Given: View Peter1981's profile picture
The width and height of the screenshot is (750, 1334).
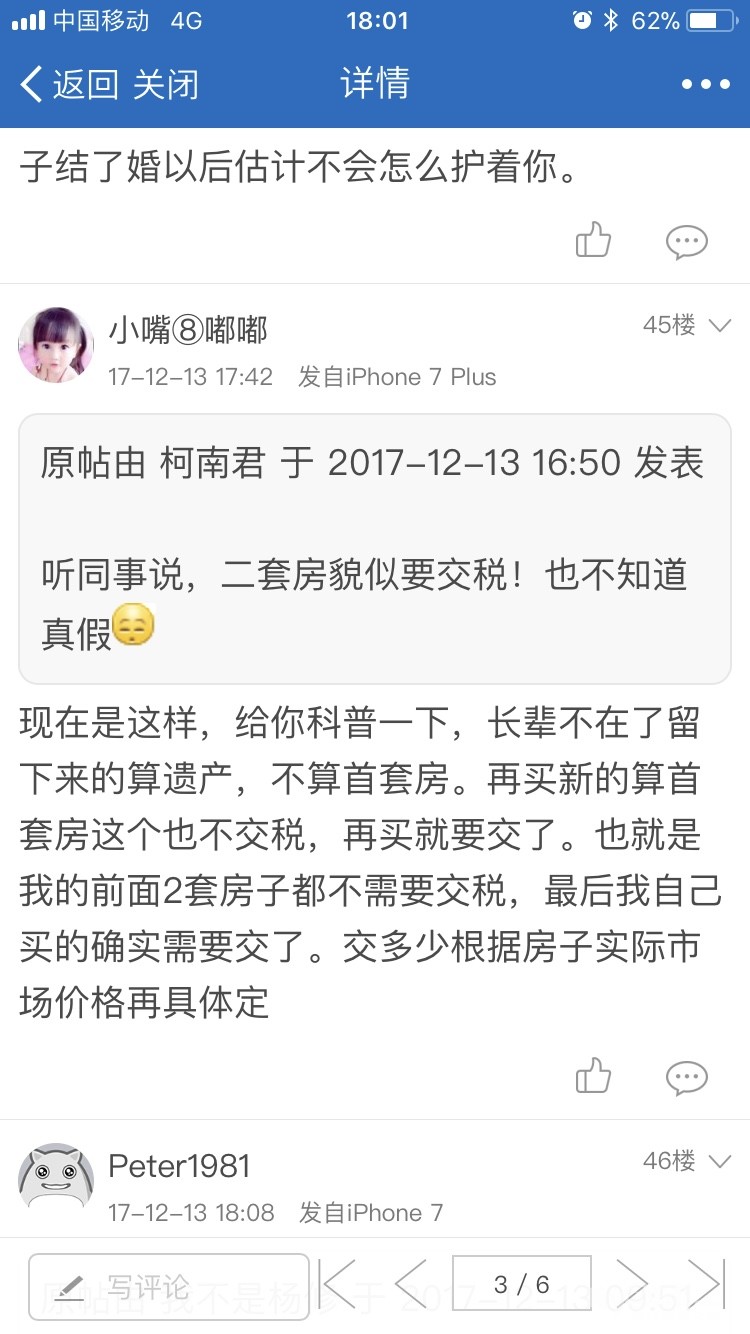Looking at the screenshot, I should (x=56, y=1181).
